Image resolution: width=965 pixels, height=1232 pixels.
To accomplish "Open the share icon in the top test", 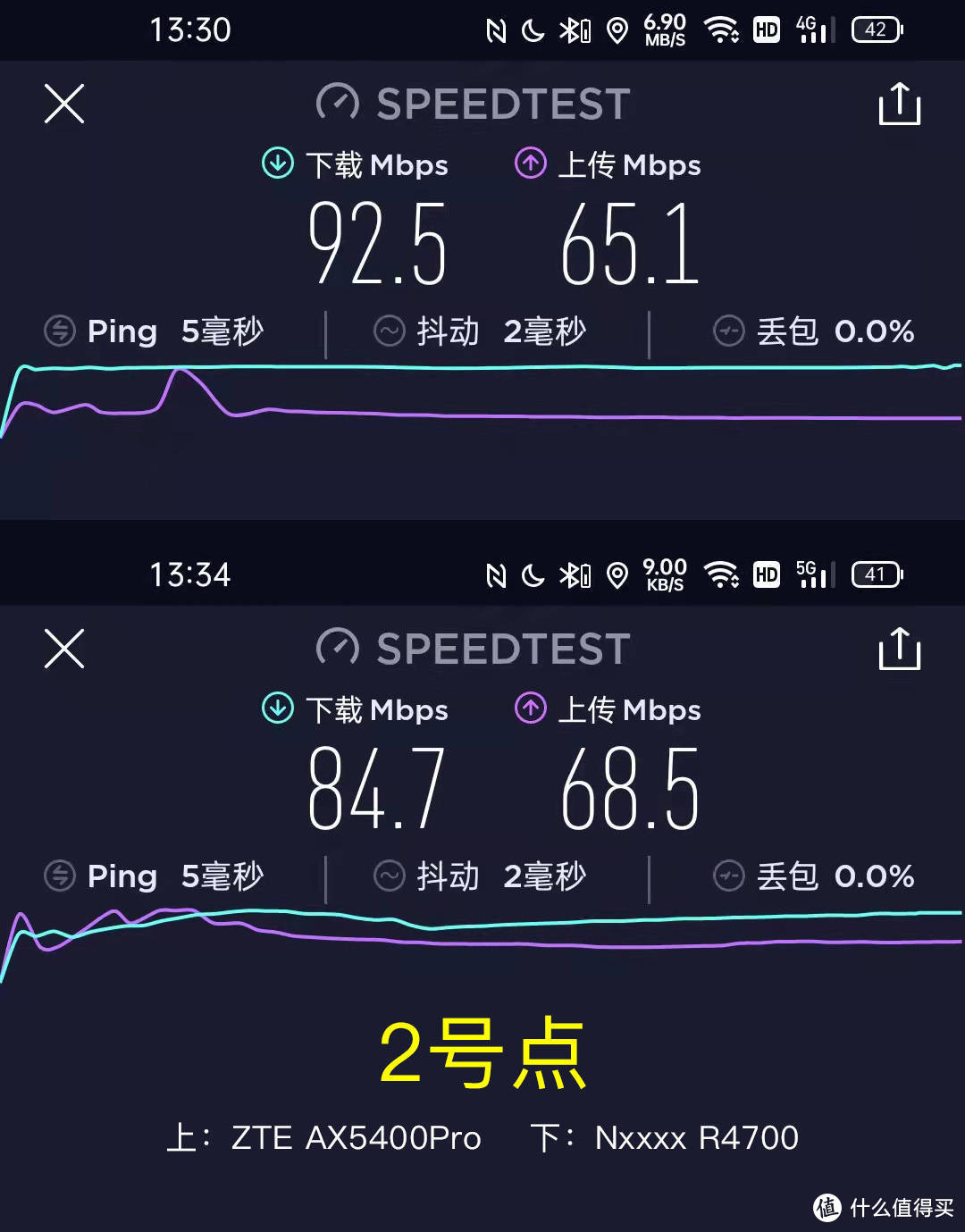I will tap(900, 103).
